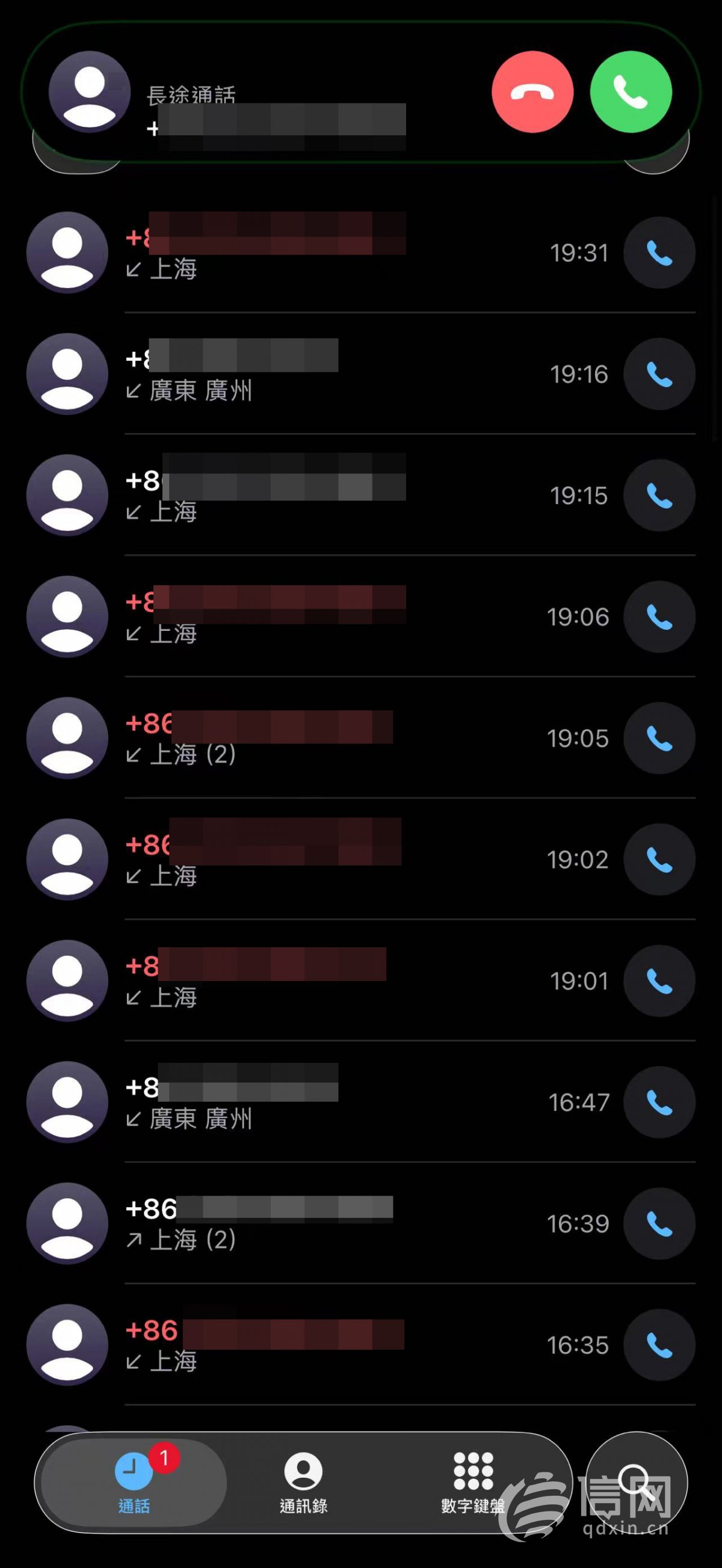The image size is (722, 1568).
Task: Open the 19:05 上海 (2) call entry
Action: tap(335, 738)
